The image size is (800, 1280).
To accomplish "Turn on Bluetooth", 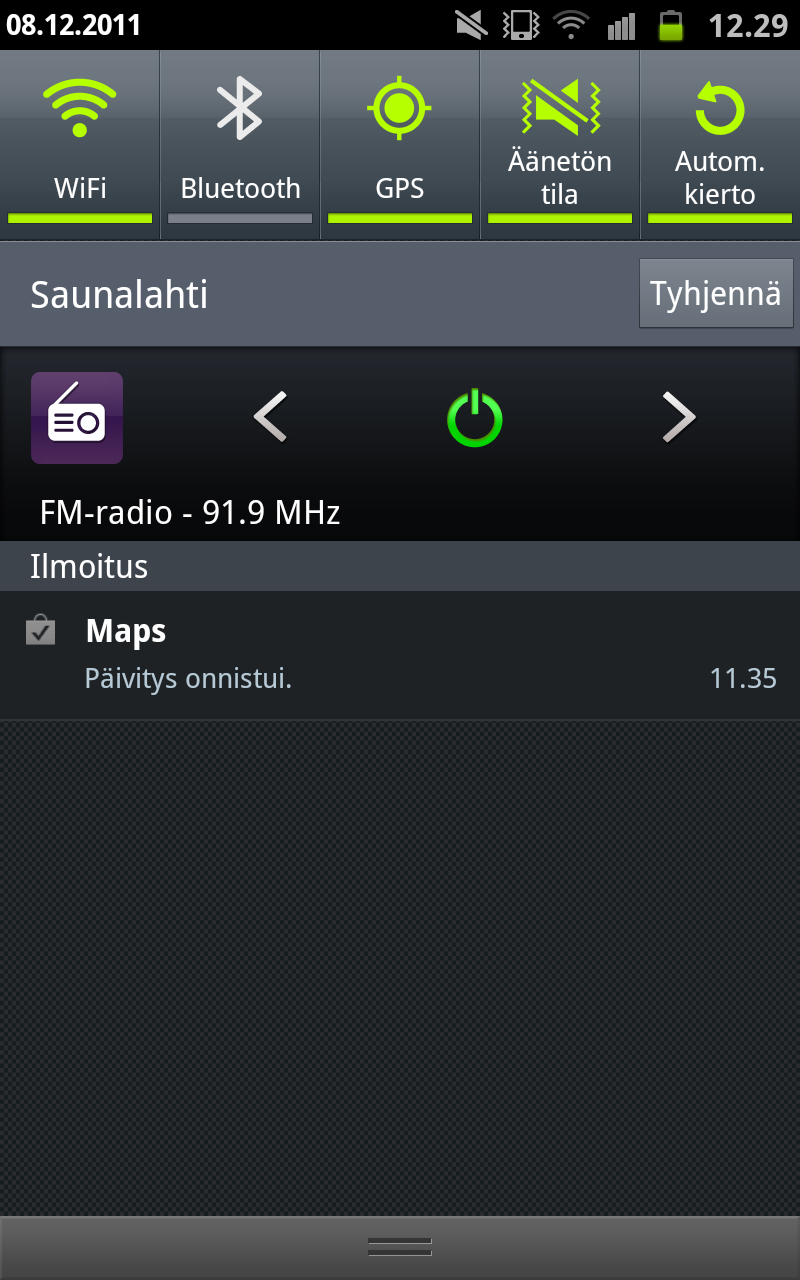I will [240, 144].
